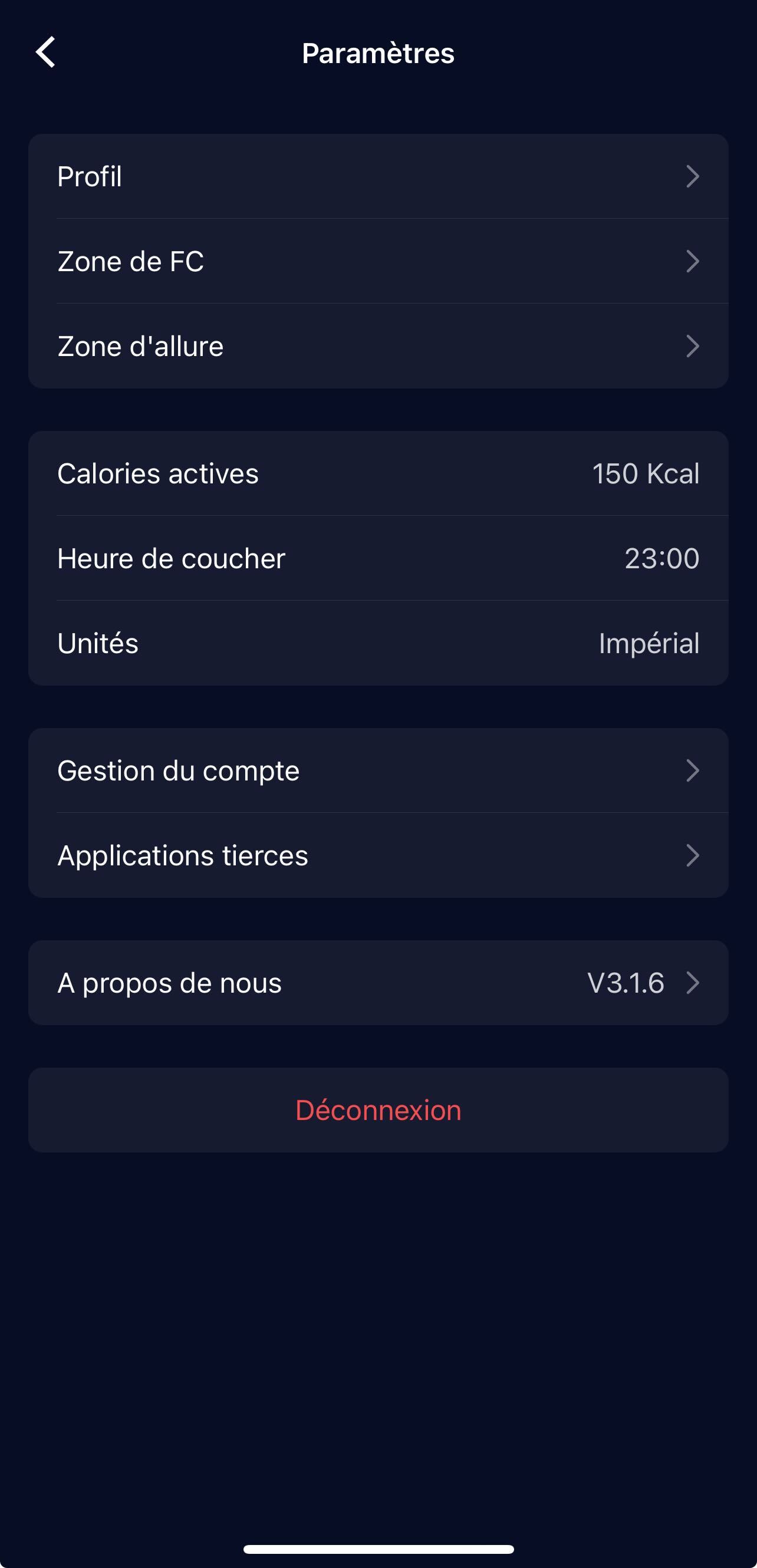
Task: Change Unités from Impérial
Action: tap(377, 643)
